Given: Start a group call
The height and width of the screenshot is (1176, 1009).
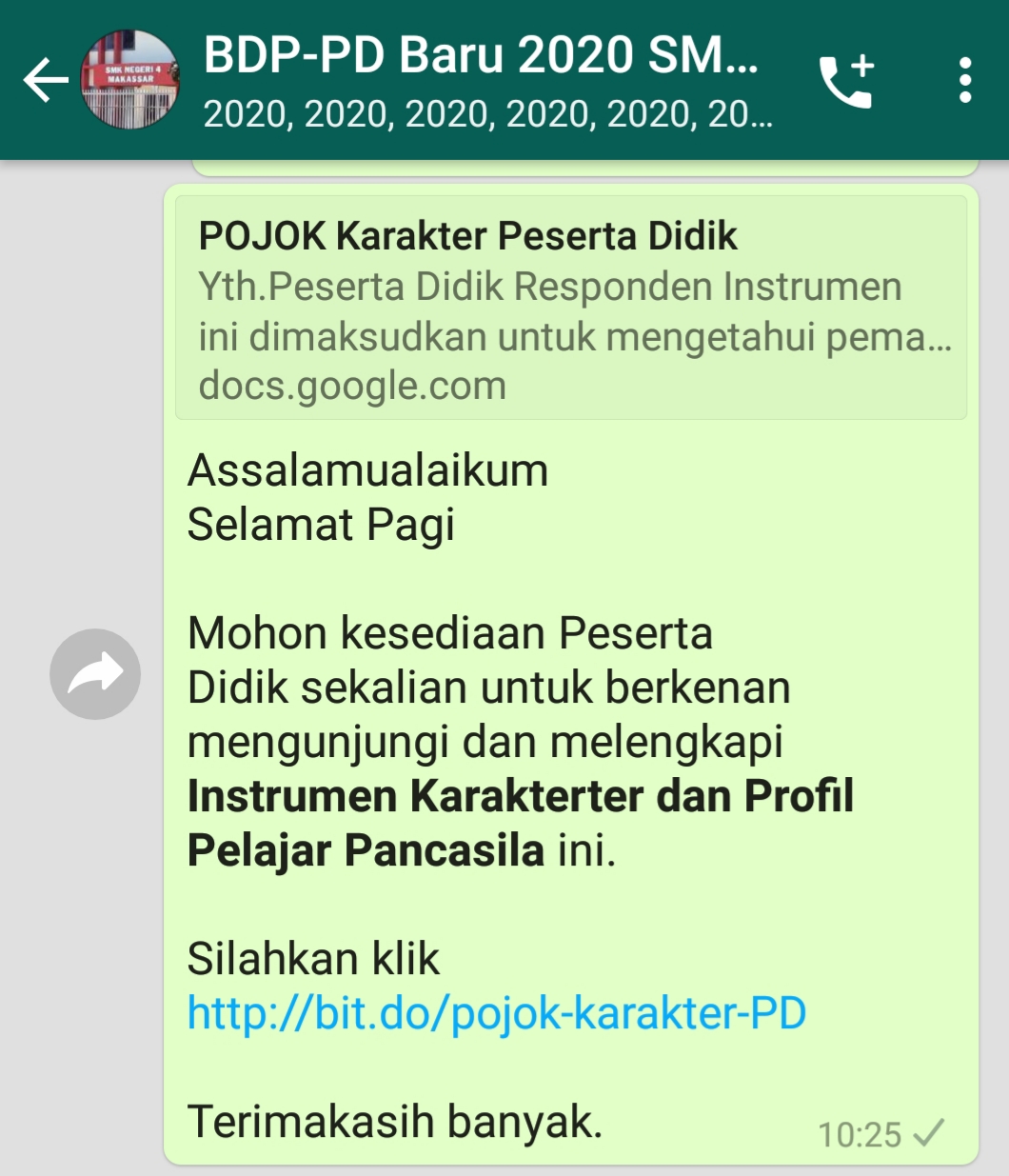Looking at the screenshot, I should 845,80.
